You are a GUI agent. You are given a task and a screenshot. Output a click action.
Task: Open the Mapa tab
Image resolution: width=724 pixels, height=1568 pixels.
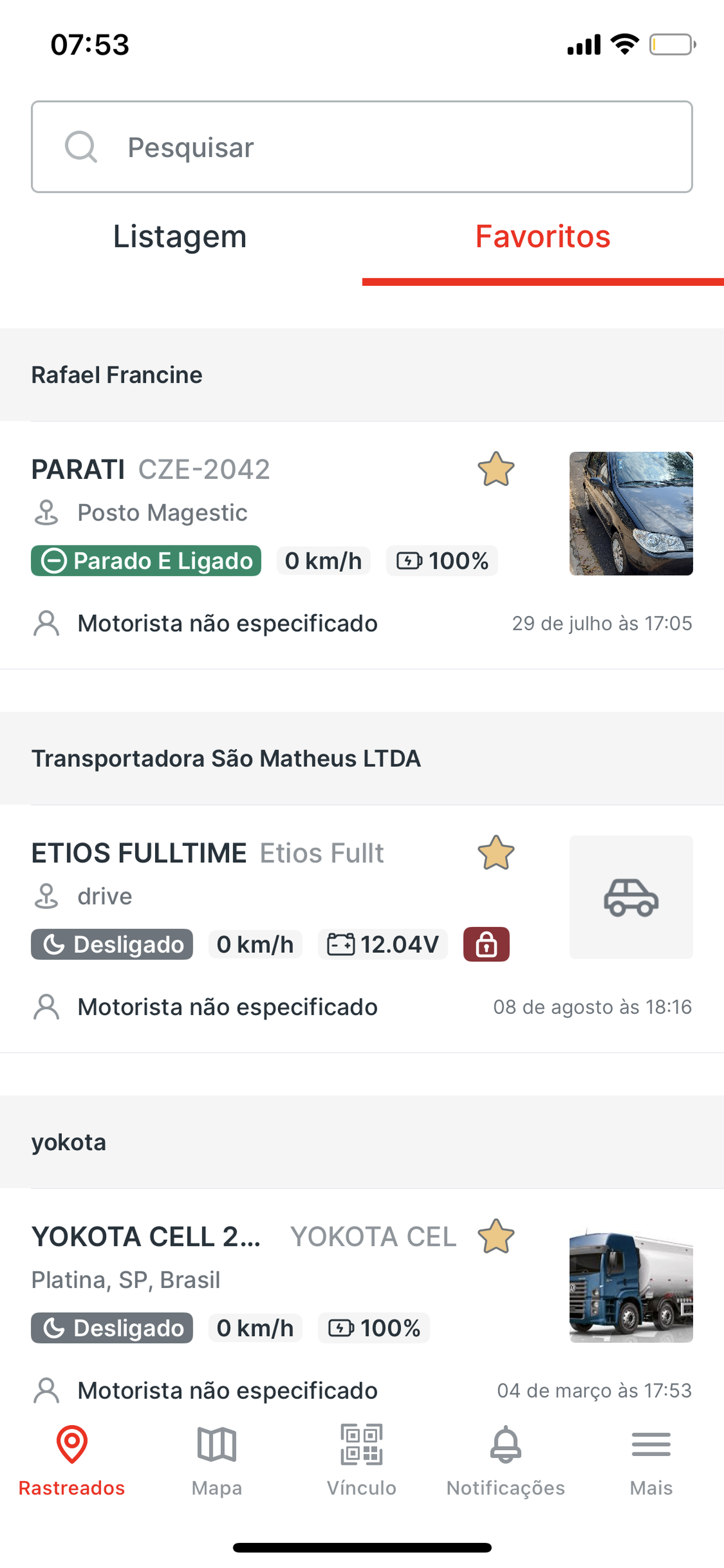[x=217, y=1461]
